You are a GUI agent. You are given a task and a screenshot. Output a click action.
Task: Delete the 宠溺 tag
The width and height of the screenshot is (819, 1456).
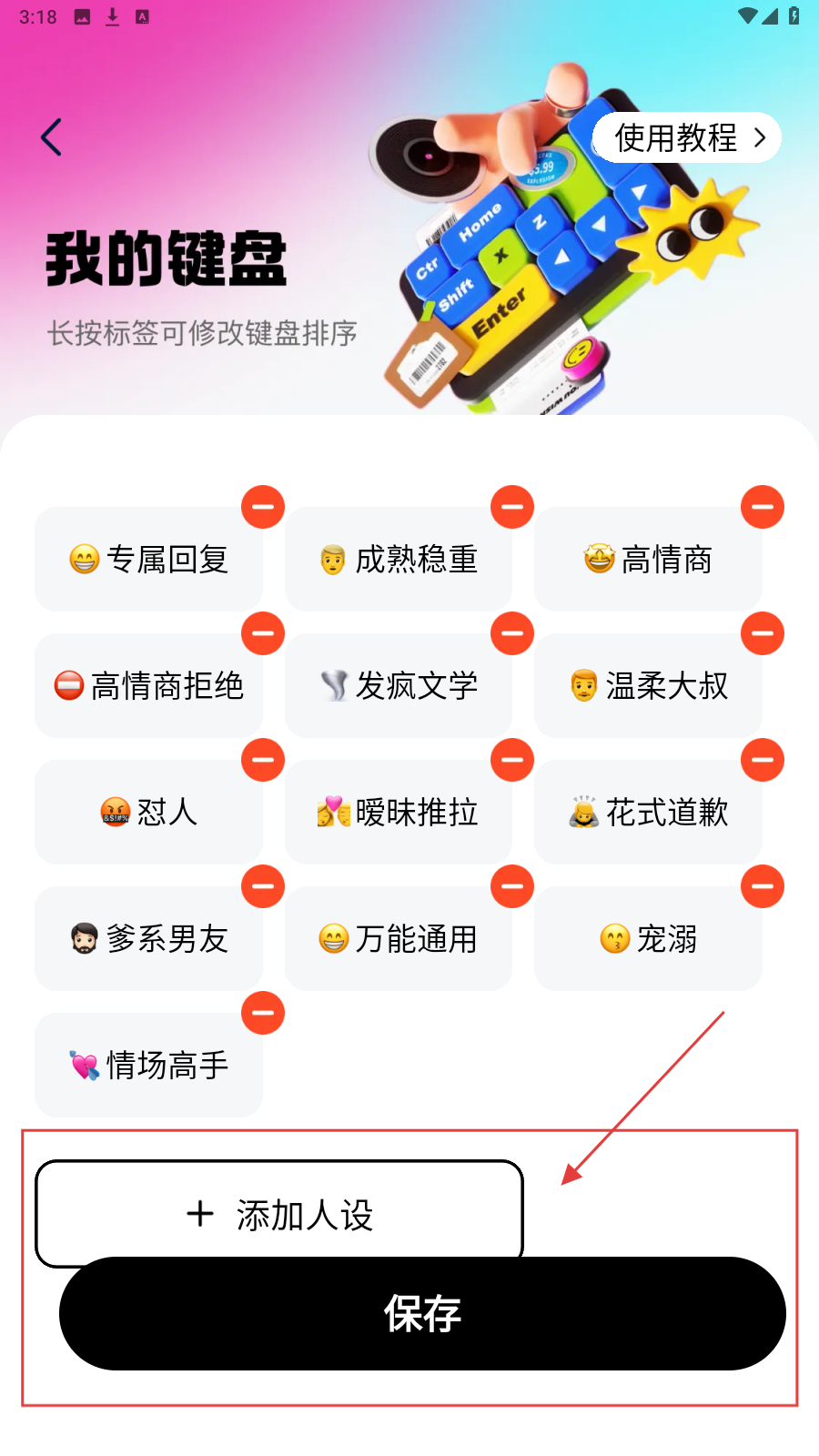pyautogui.click(x=763, y=886)
